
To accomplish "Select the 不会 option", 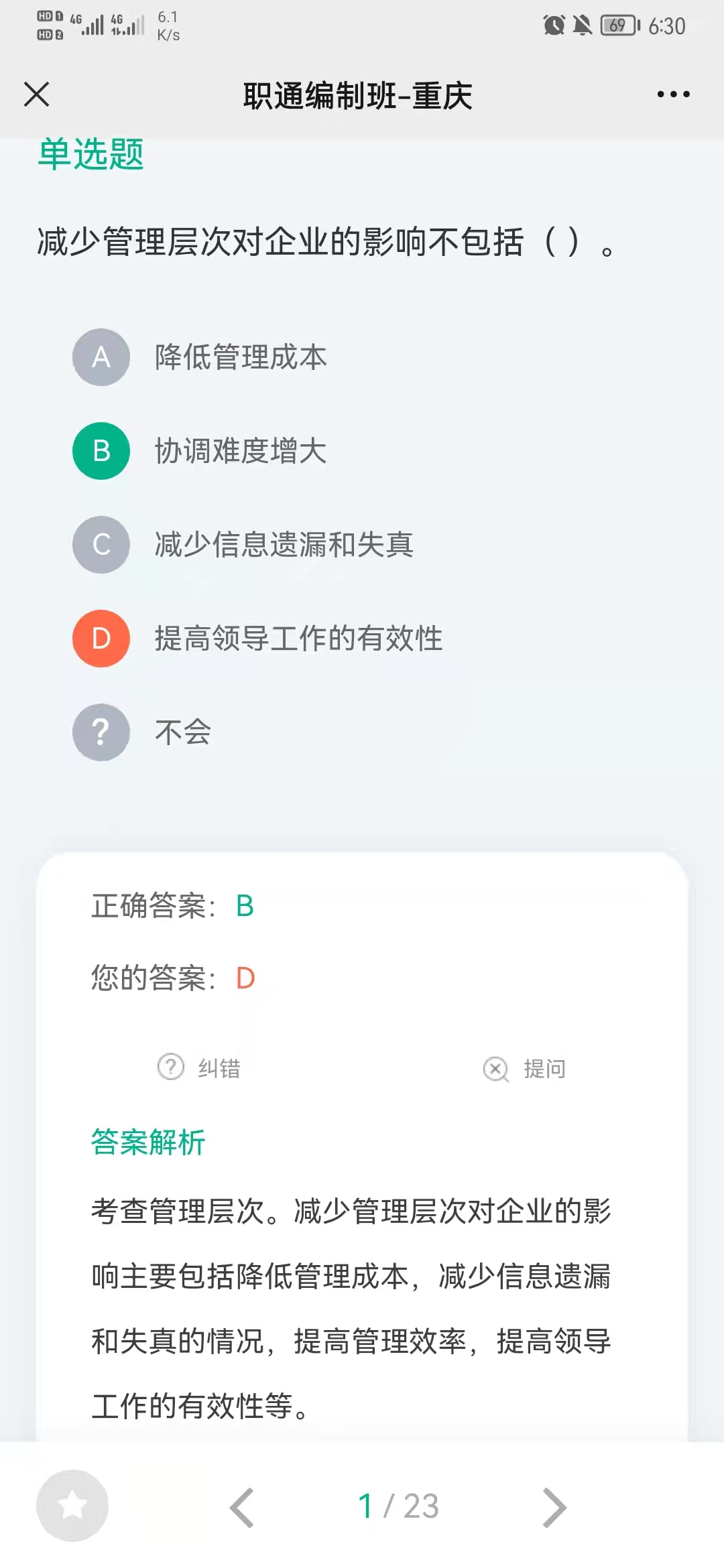I will (x=142, y=732).
